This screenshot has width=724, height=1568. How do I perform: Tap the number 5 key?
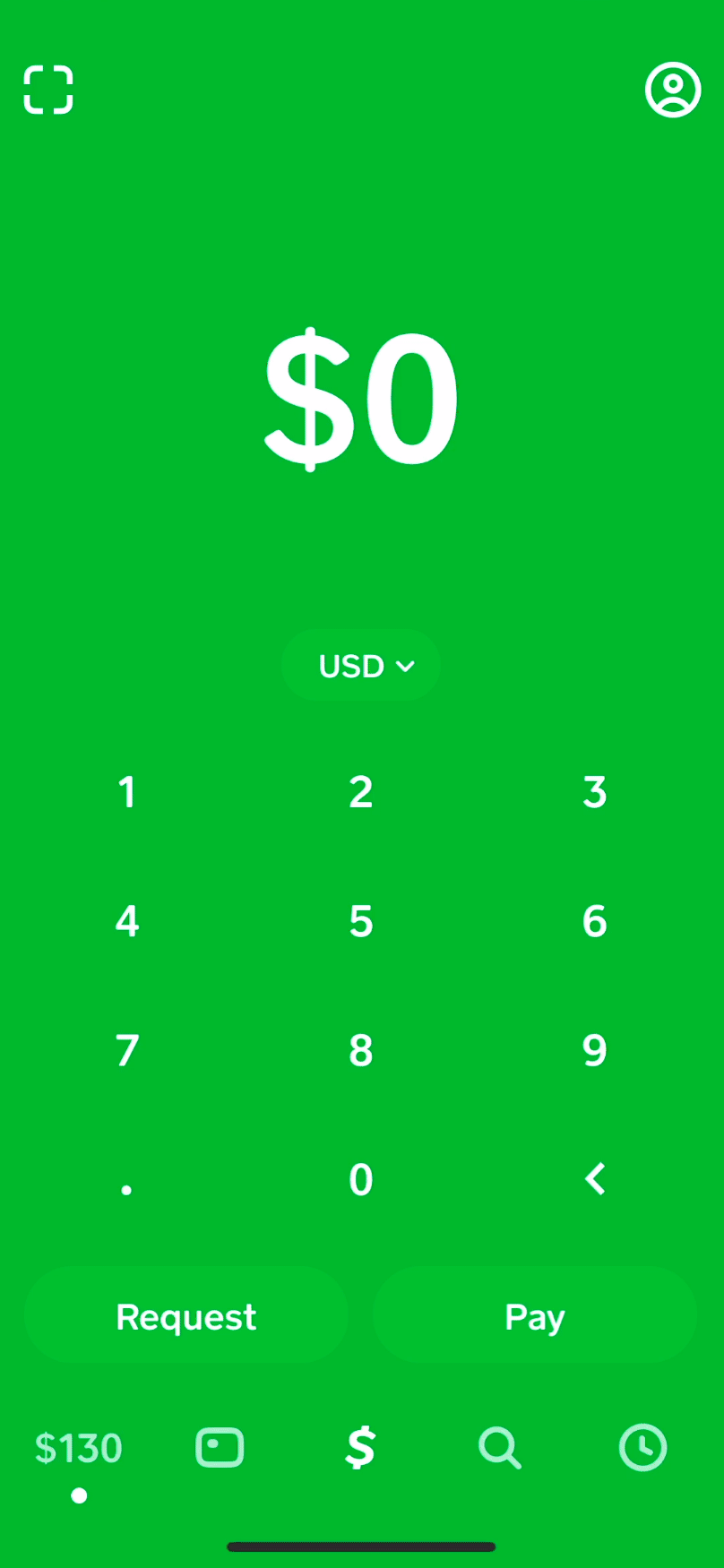click(x=359, y=920)
